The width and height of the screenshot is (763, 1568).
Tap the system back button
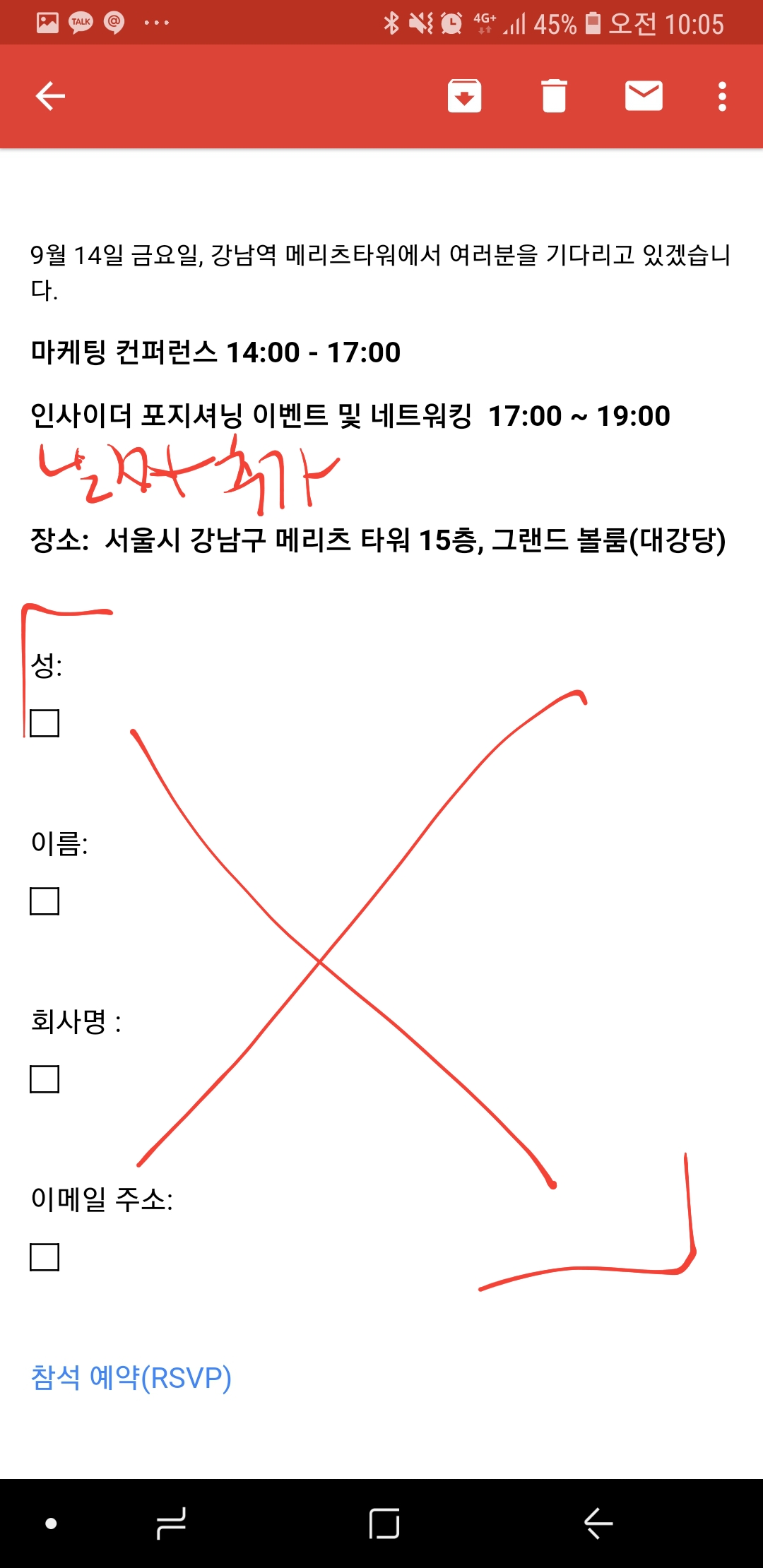point(598,1524)
